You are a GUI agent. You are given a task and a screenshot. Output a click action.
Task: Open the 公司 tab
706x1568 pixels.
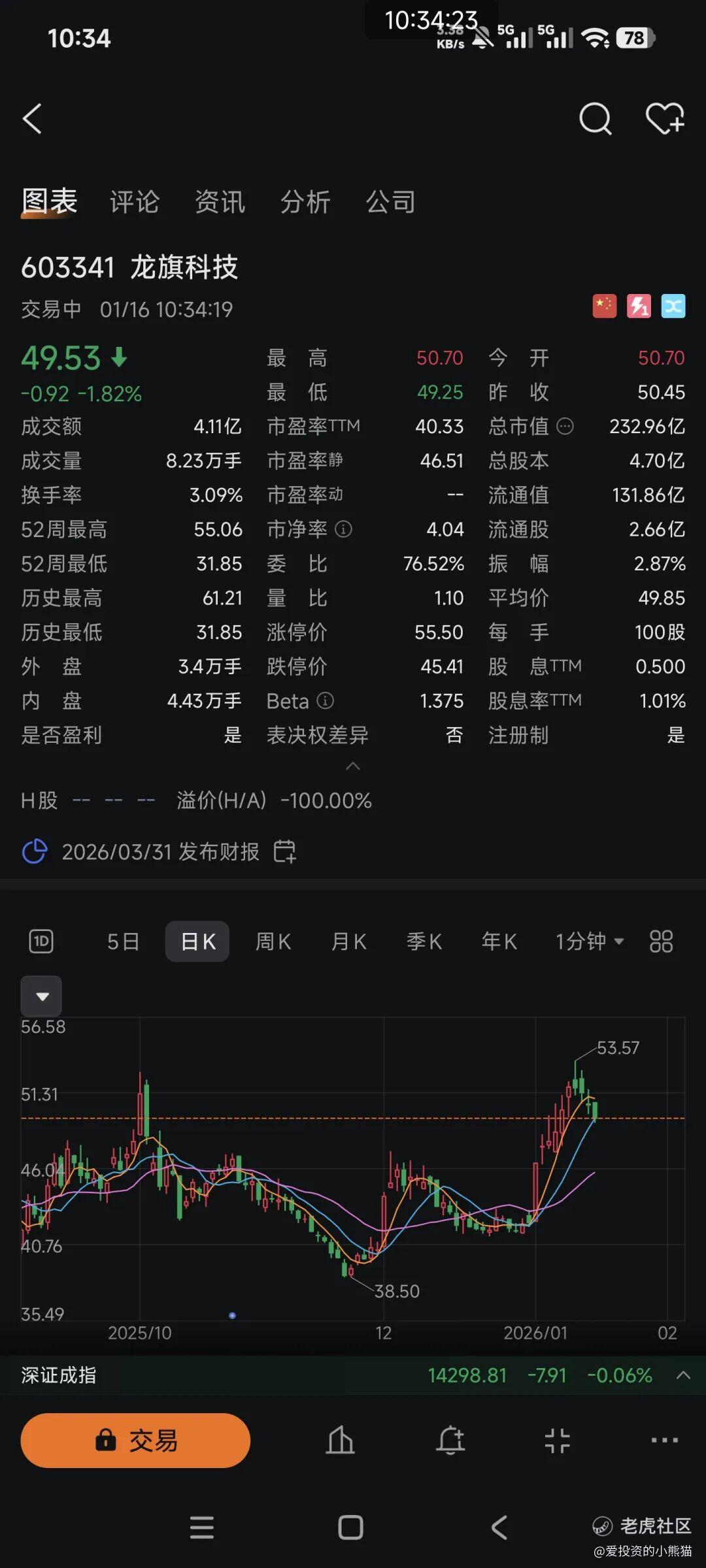[390, 202]
